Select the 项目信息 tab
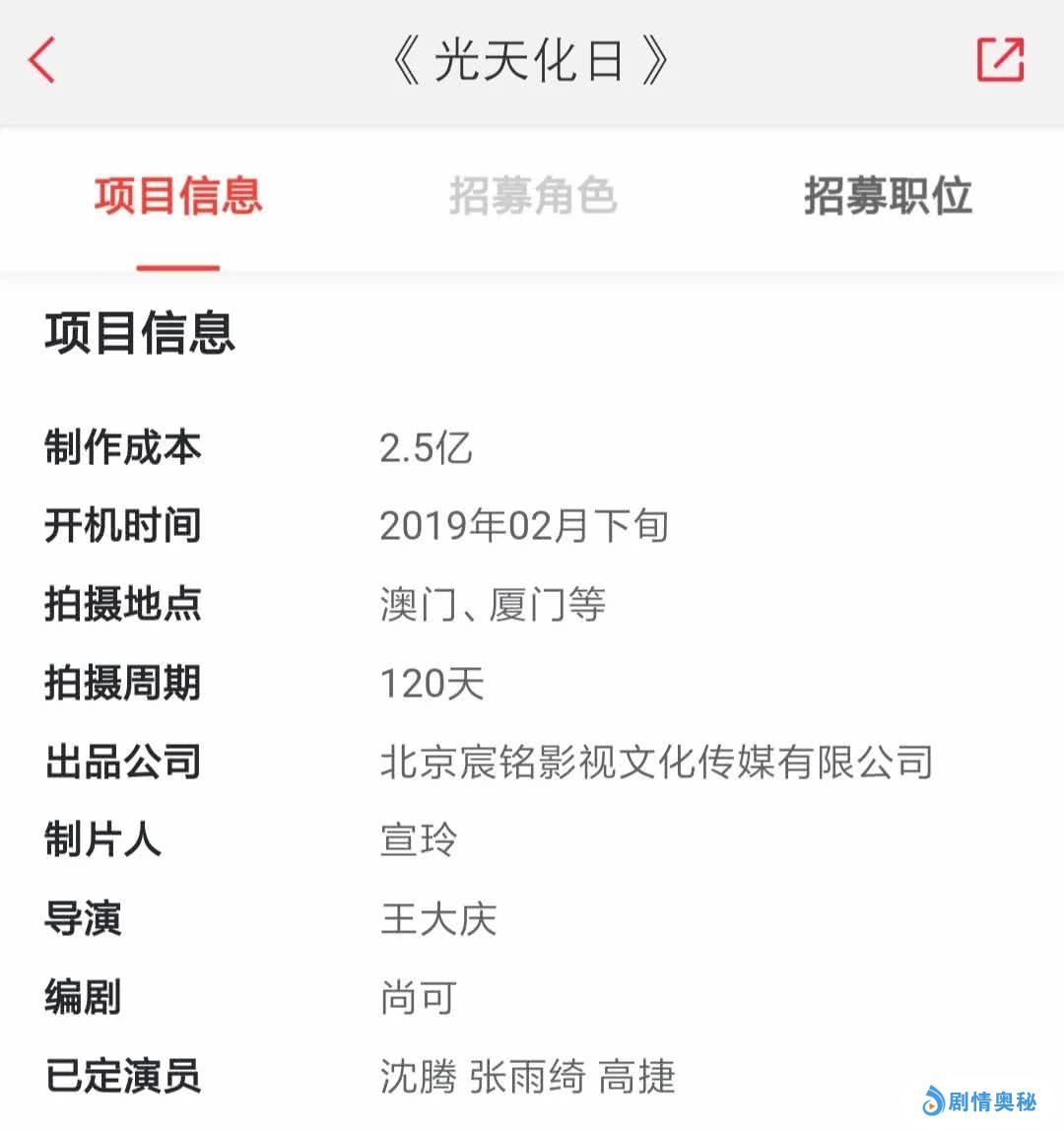The width and height of the screenshot is (1064, 1131). pos(178,196)
